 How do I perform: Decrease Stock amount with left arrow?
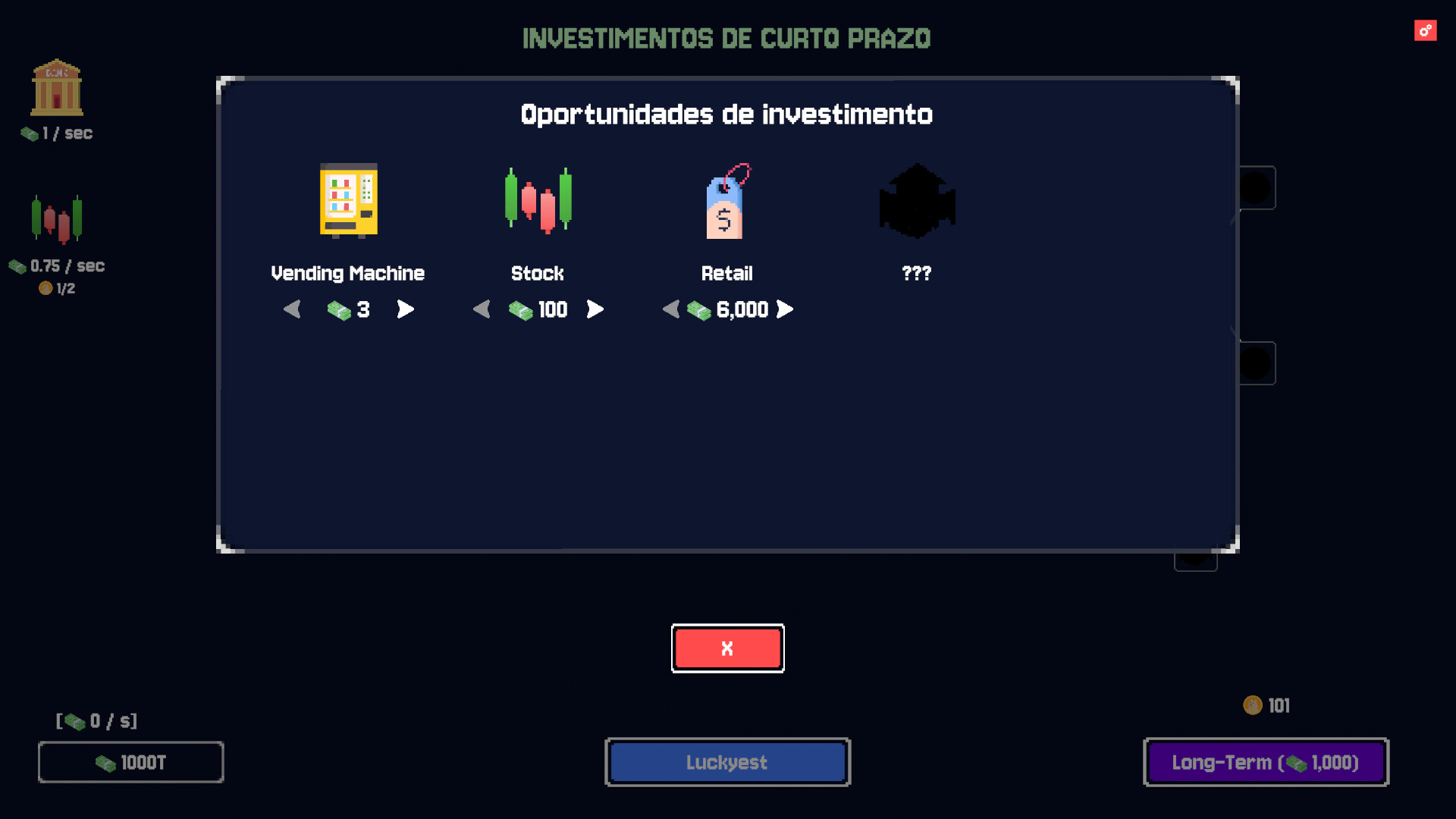pyautogui.click(x=482, y=309)
